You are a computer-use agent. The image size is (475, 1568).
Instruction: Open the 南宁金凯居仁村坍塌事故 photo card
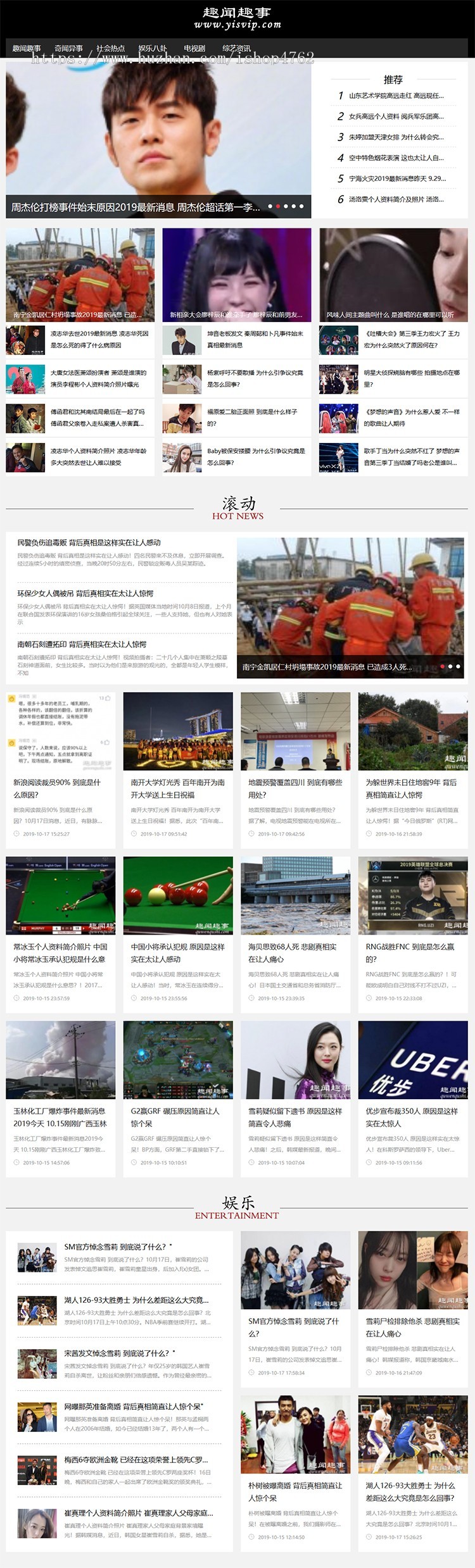80,274
